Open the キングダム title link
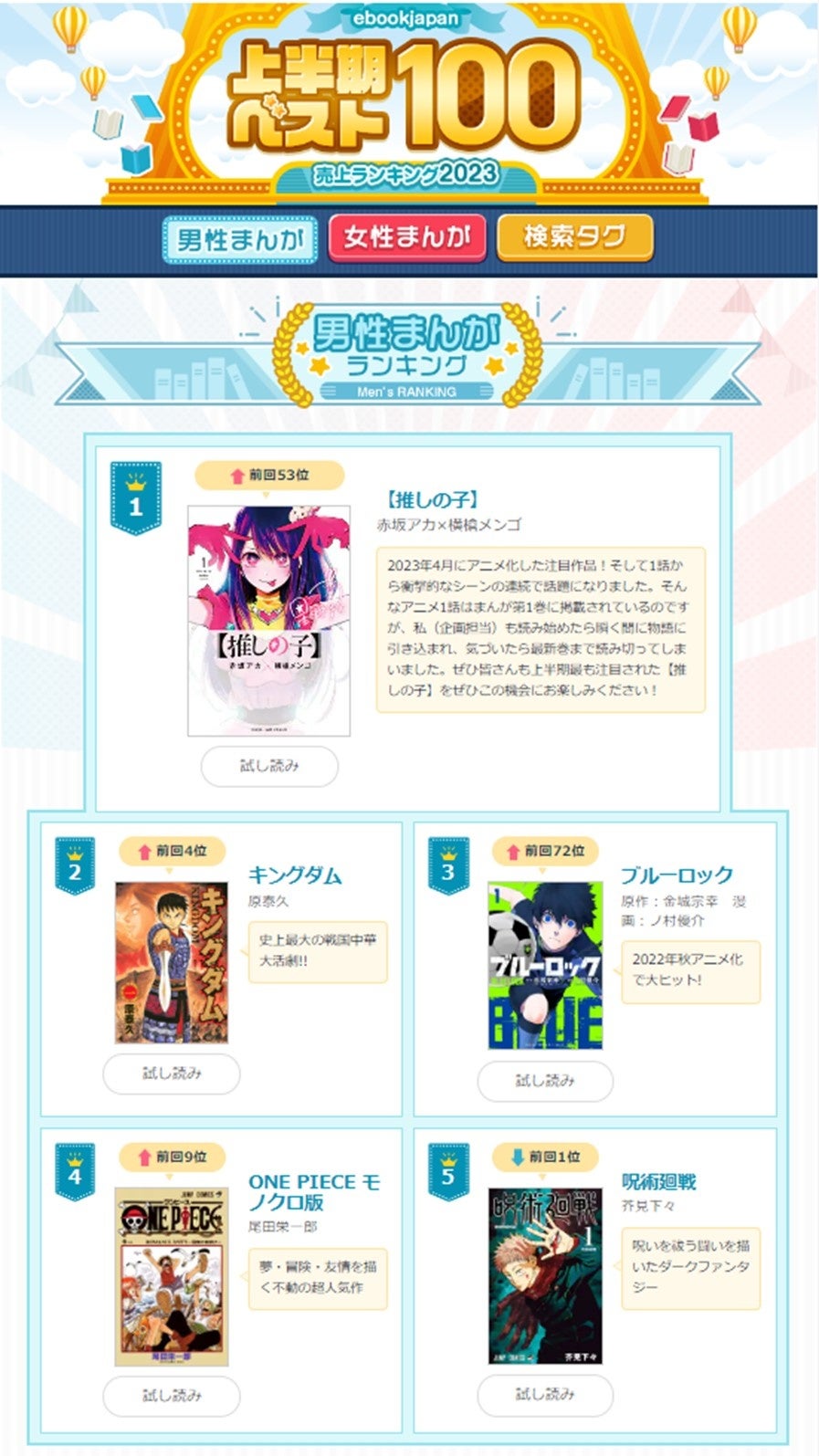819x1456 pixels. tap(295, 875)
